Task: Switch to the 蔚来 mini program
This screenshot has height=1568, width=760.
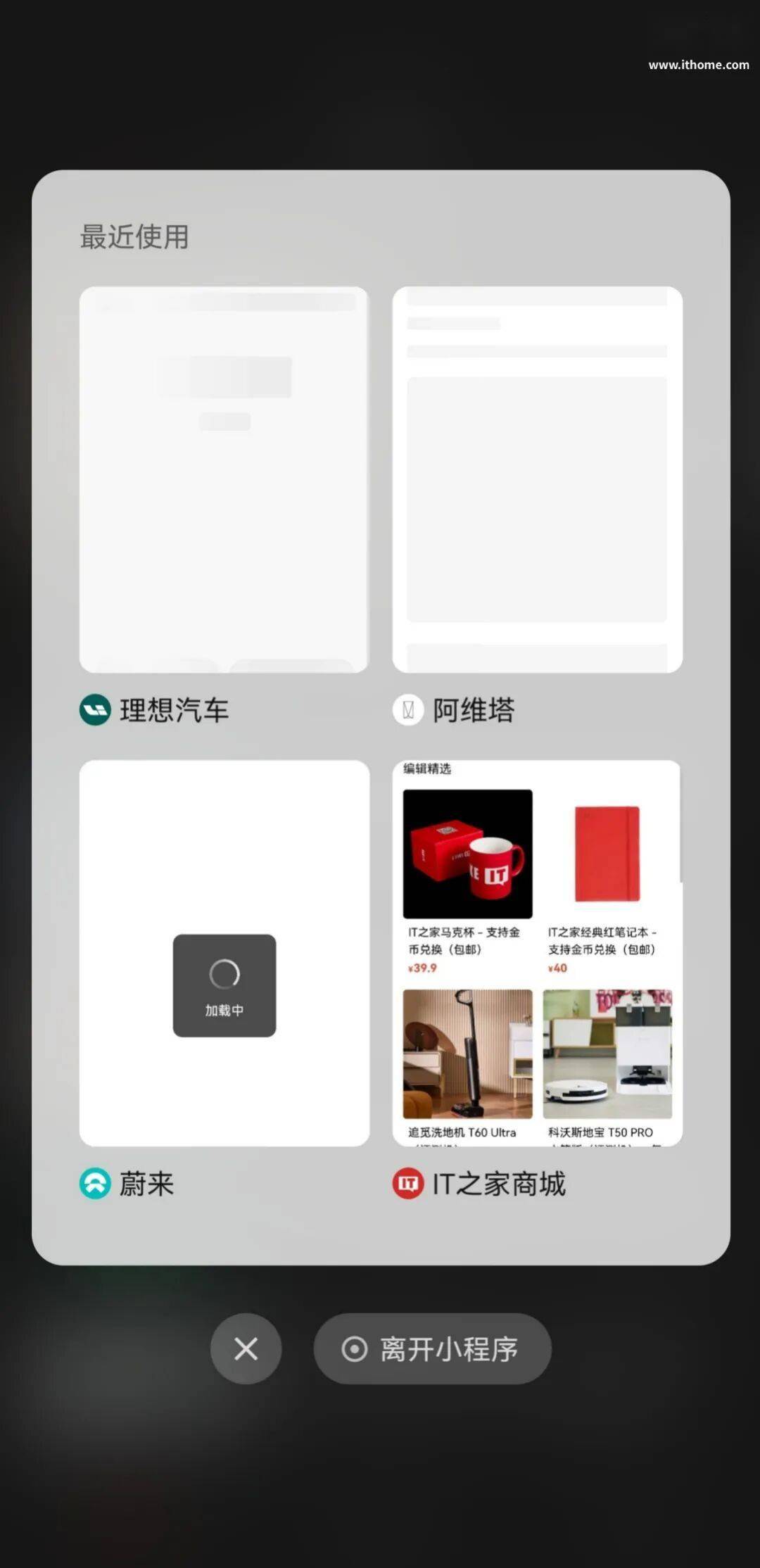Action: click(x=224, y=953)
